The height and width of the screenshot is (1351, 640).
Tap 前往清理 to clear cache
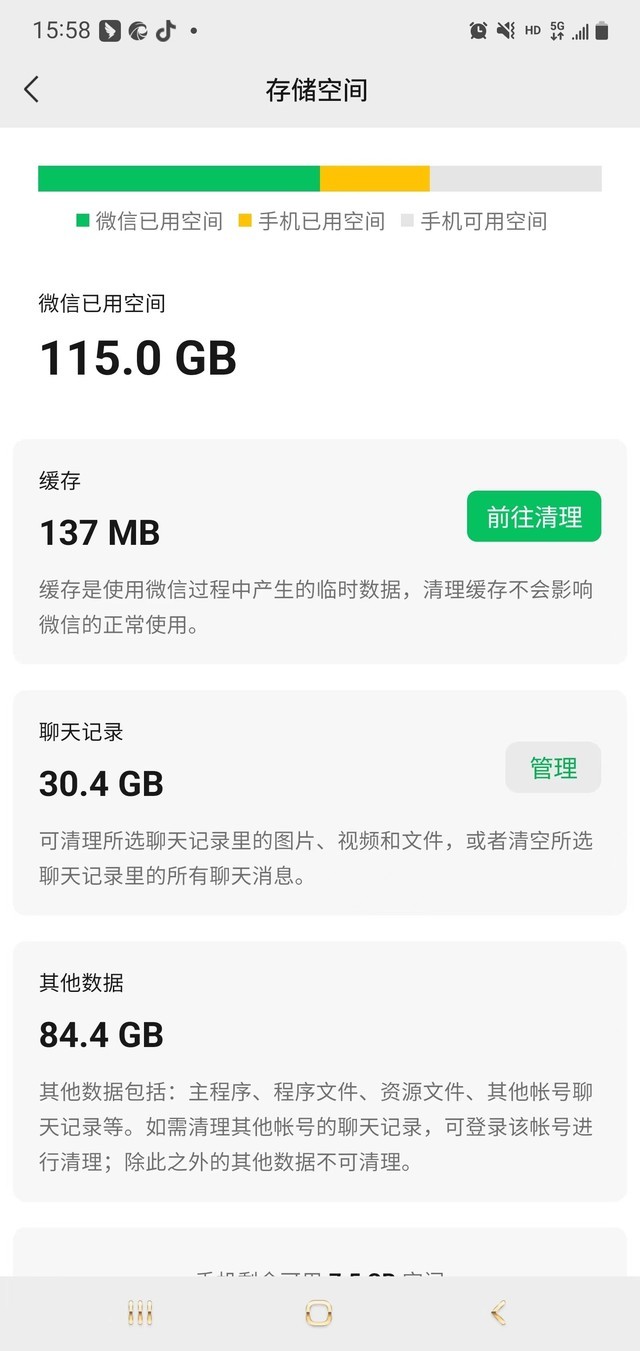534,517
